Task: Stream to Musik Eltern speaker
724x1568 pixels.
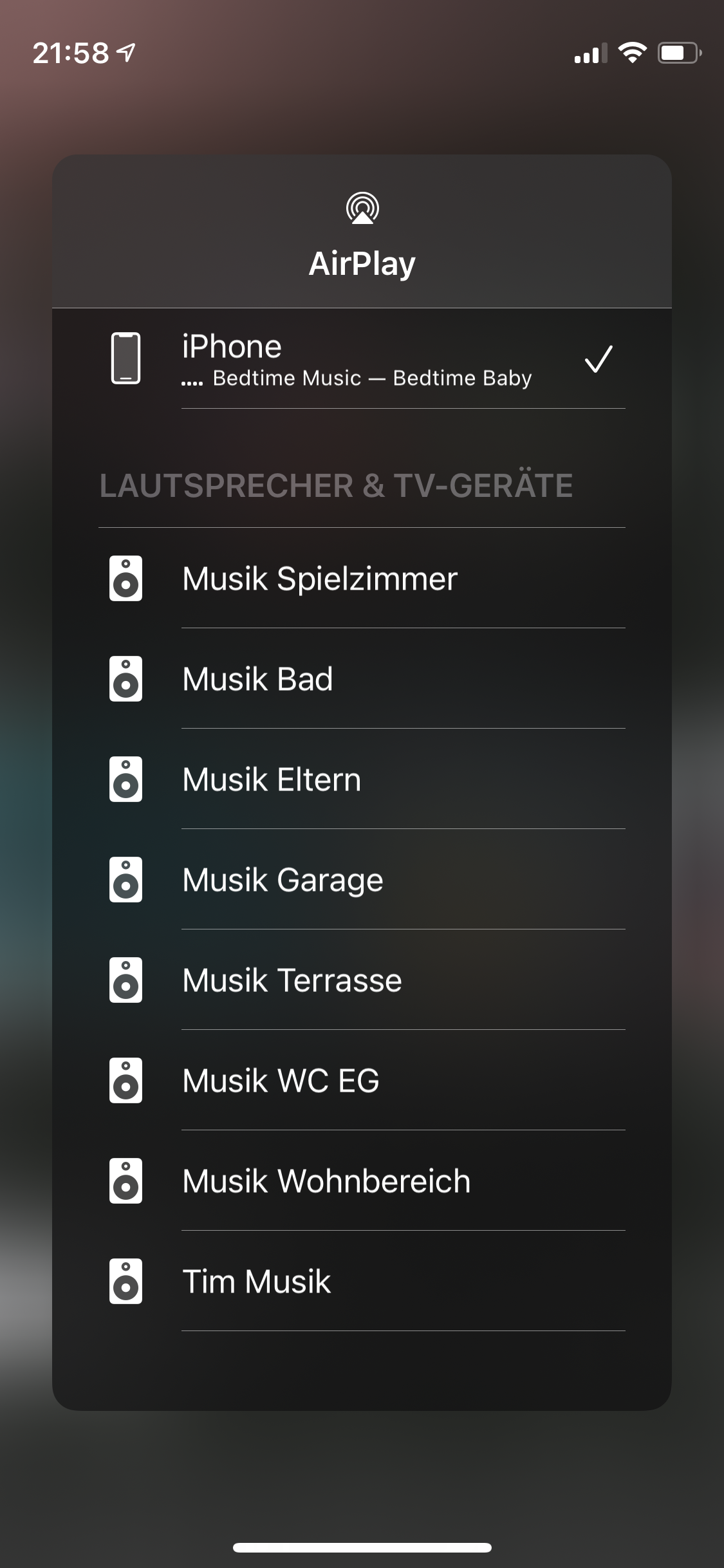Action: click(360, 779)
